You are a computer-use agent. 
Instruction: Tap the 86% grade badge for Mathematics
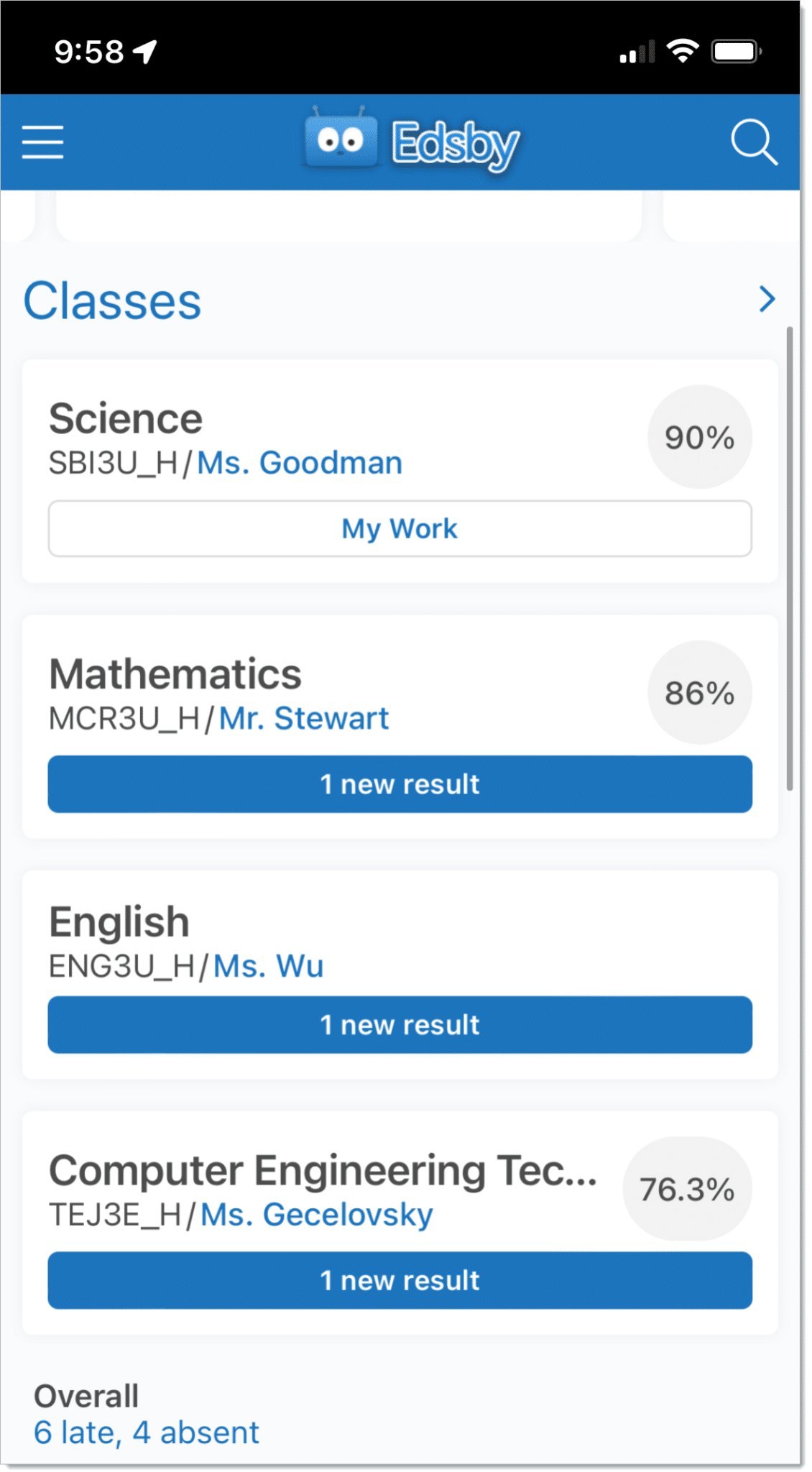[x=698, y=691]
